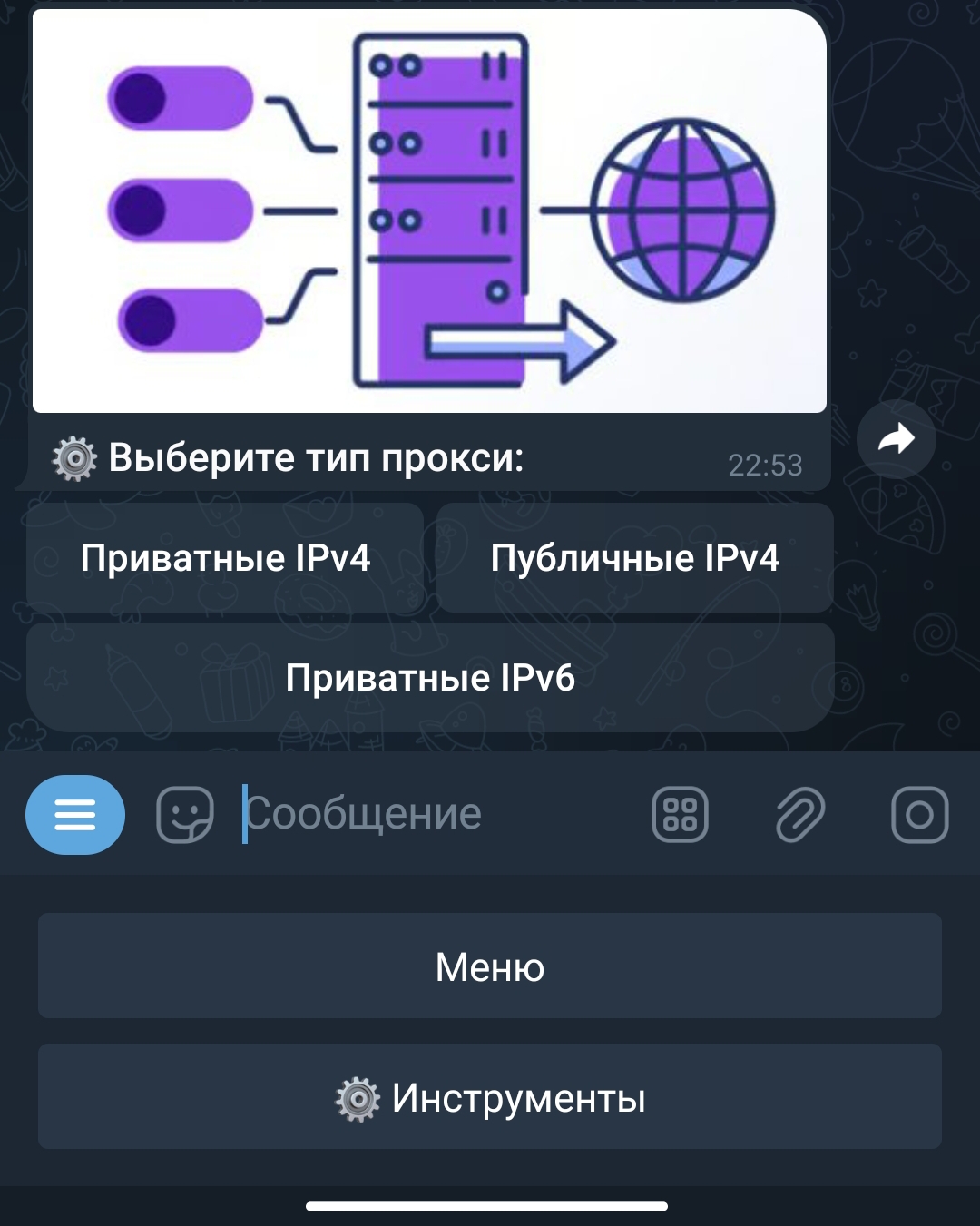The width and height of the screenshot is (980, 1226).
Task: Open the camera to record
Action: 919,815
